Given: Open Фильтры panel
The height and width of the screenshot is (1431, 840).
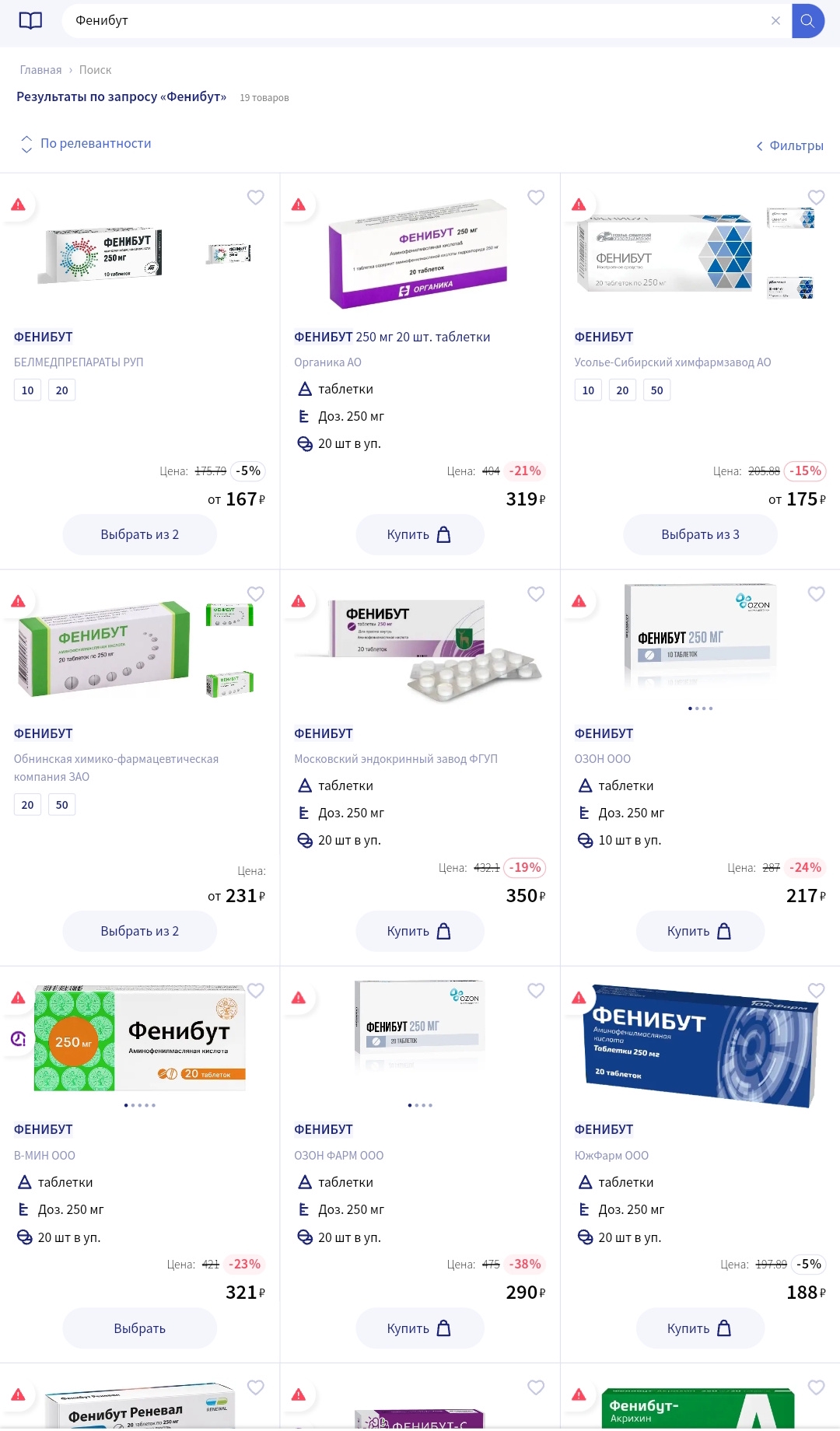Looking at the screenshot, I should 789,145.
